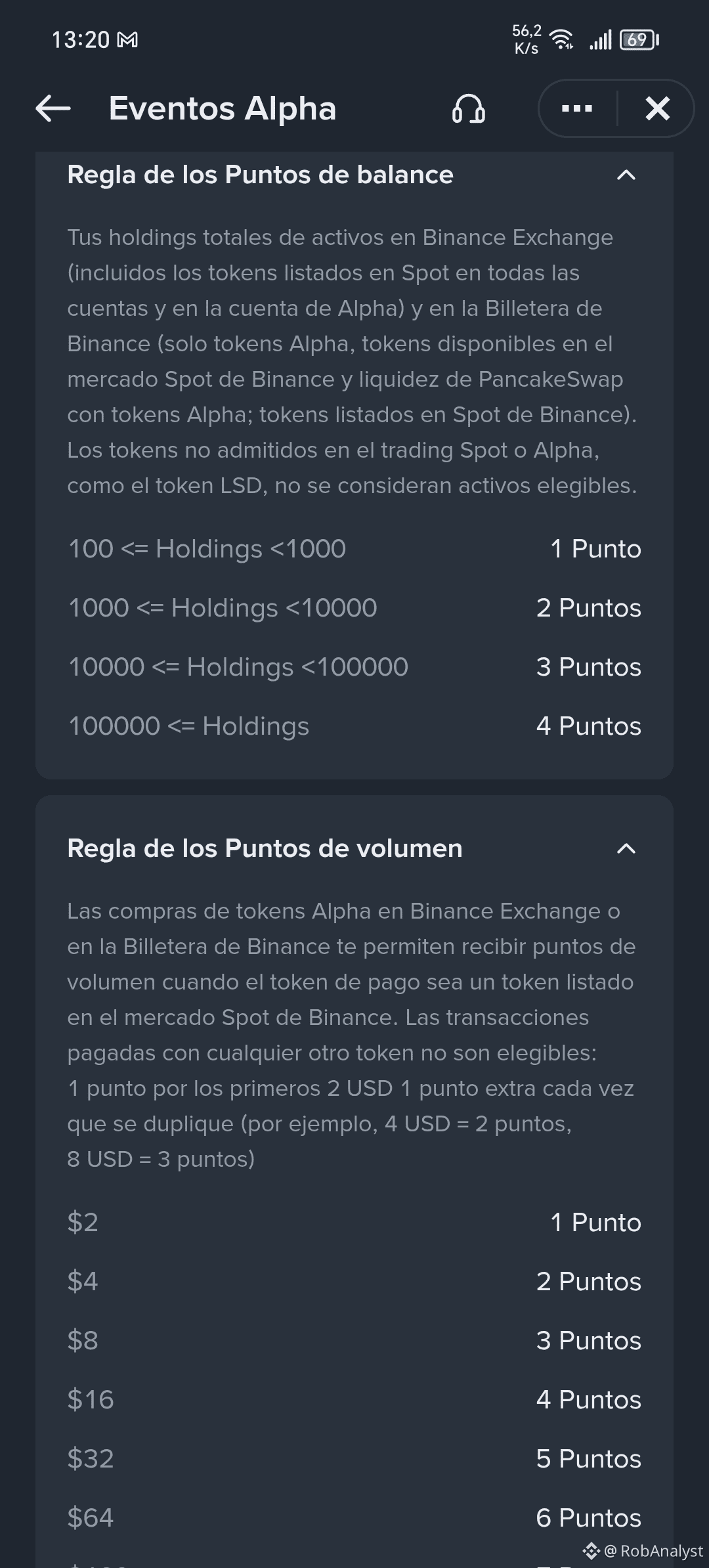Collapse Regla de los Puntos de balance
Screen dimensions: 709x1568
(626, 175)
